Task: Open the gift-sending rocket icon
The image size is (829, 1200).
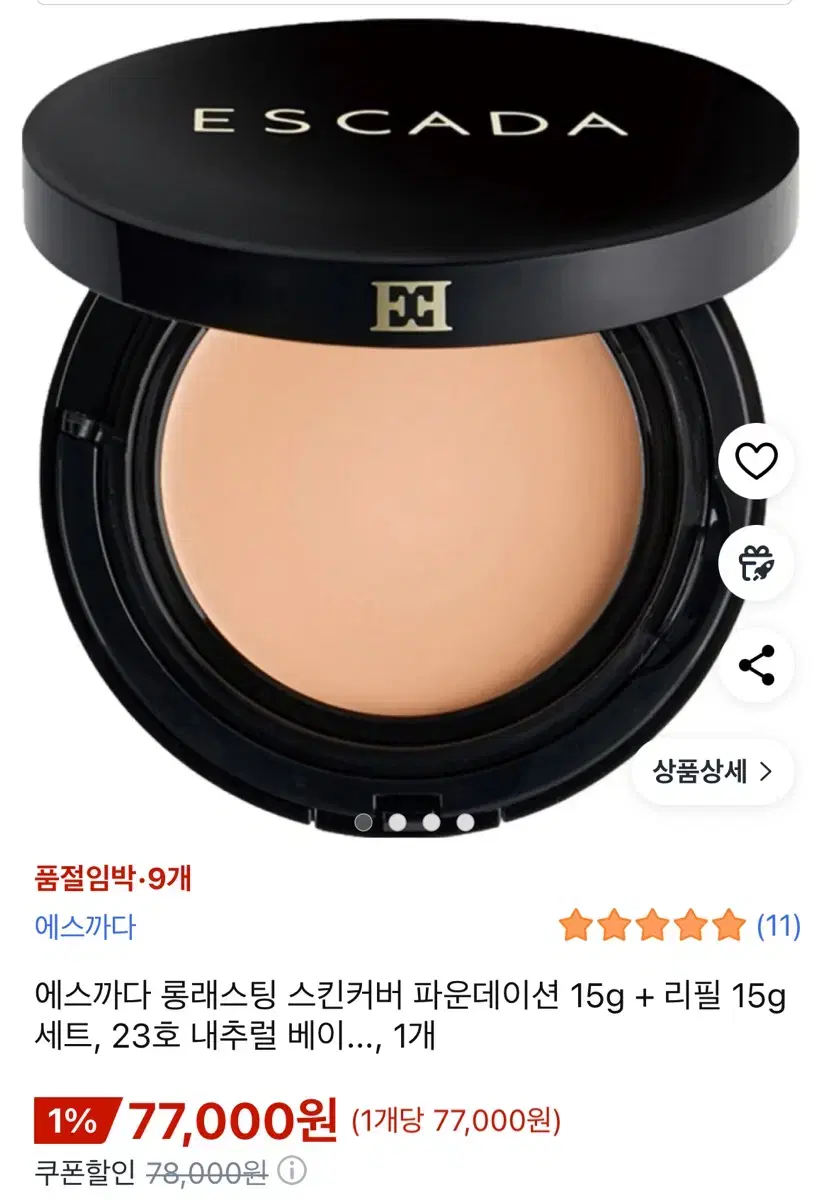Action: coord(758,562)
